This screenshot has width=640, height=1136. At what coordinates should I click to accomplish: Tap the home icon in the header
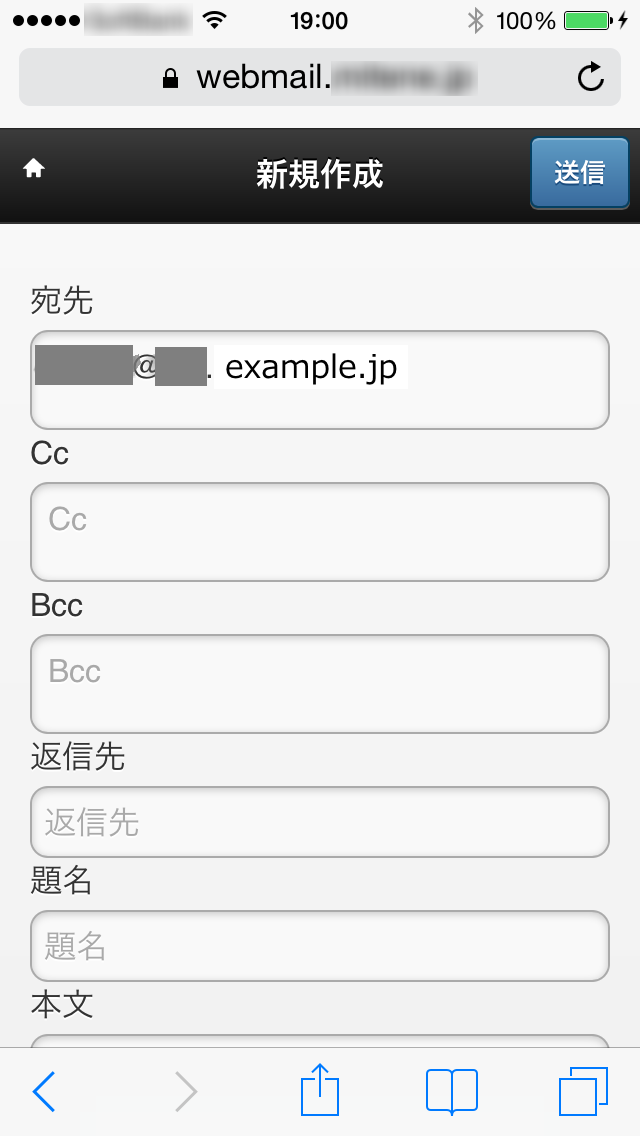click(34, 168)
